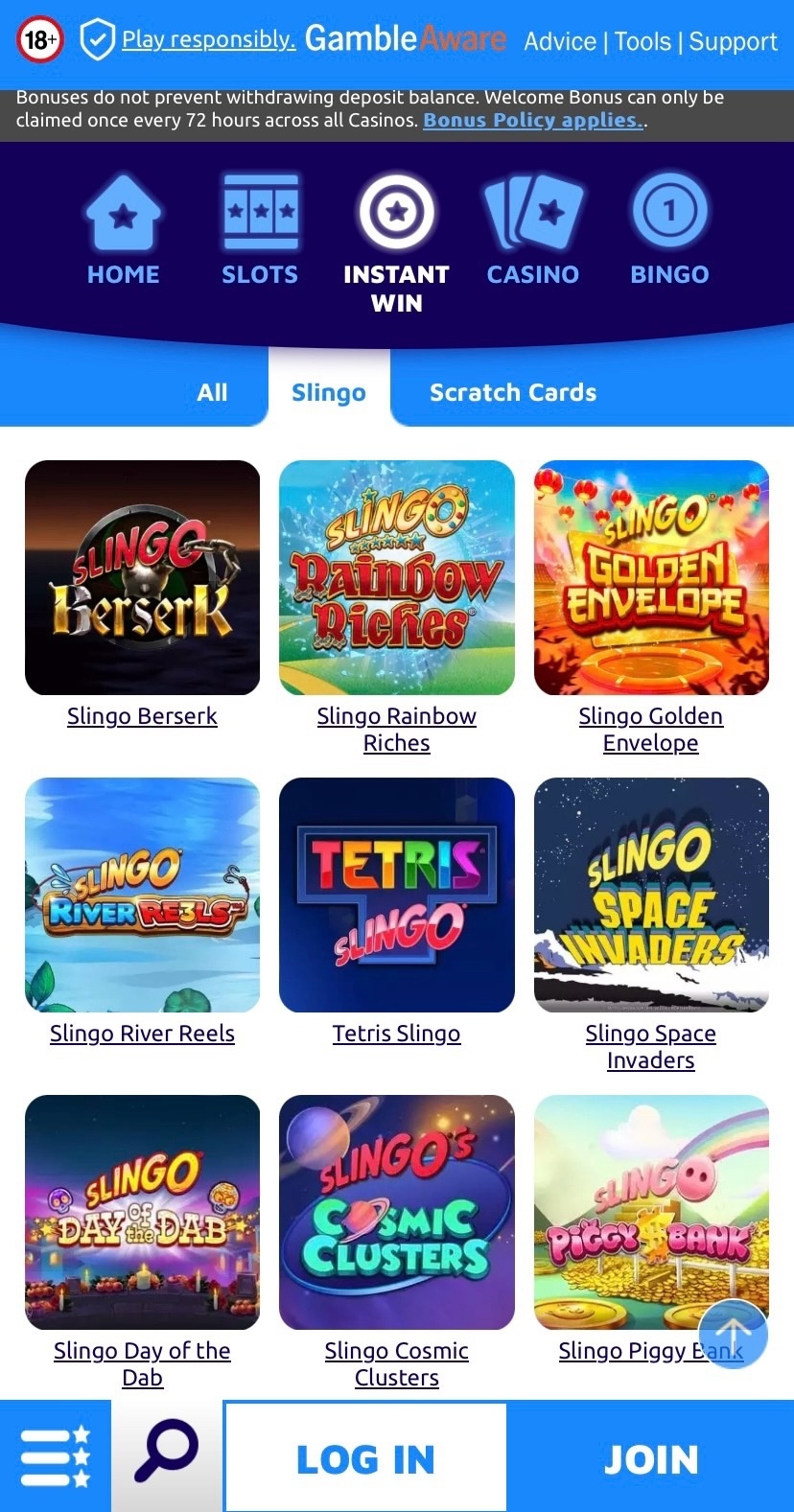Show All instant win games

[x=212, y=392]
